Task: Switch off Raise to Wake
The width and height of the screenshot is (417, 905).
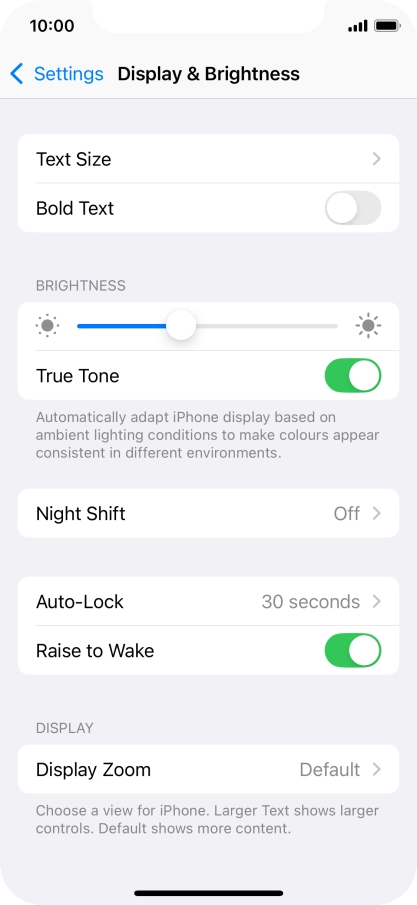Action: pos(353,650)
